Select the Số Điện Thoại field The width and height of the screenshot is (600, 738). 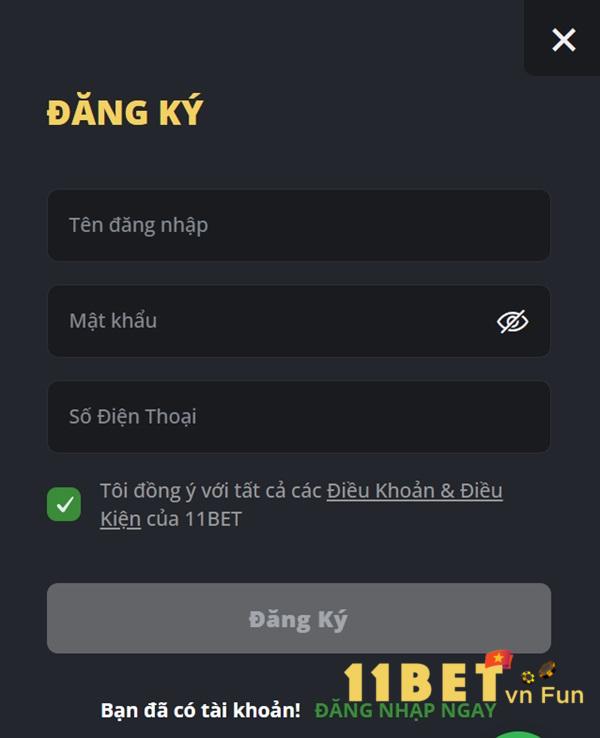tap(298, 416)
